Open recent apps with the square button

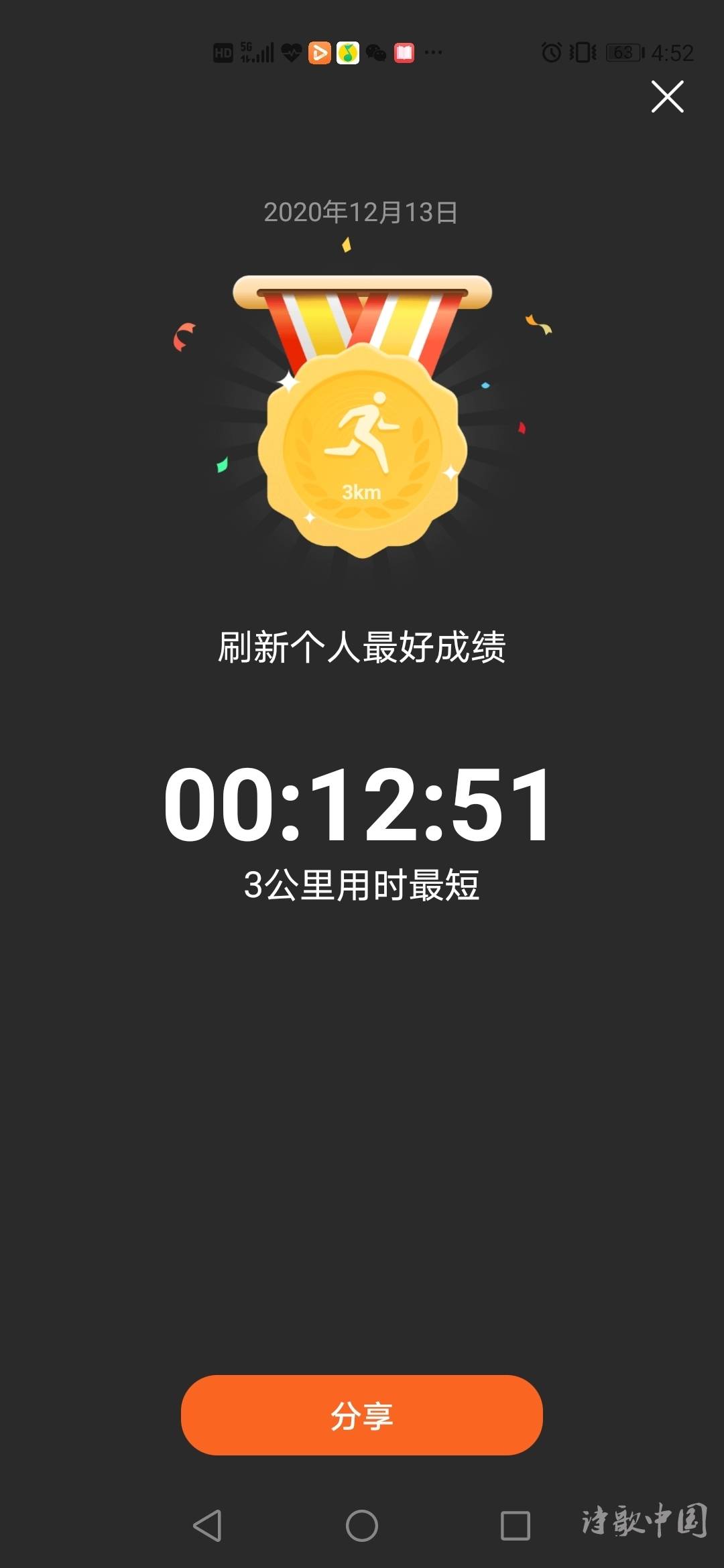point(516,1526)
